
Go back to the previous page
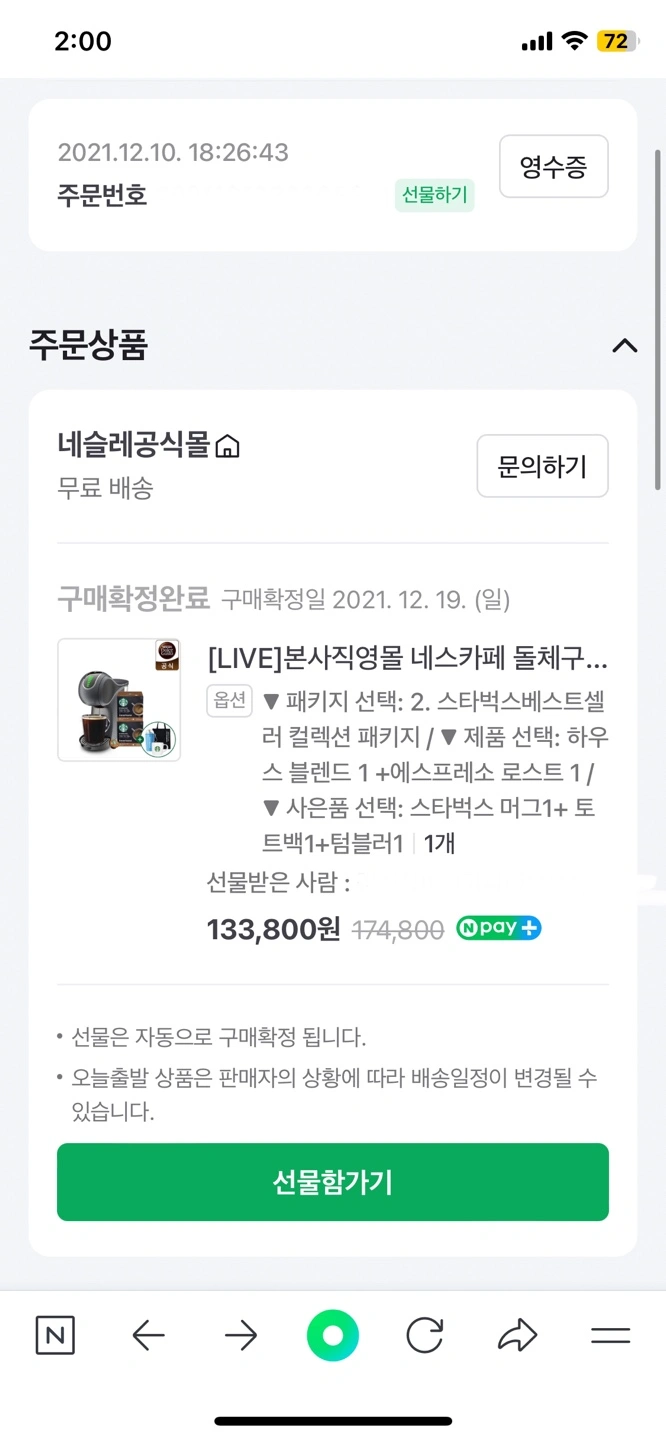click(x=148, y=1335)
